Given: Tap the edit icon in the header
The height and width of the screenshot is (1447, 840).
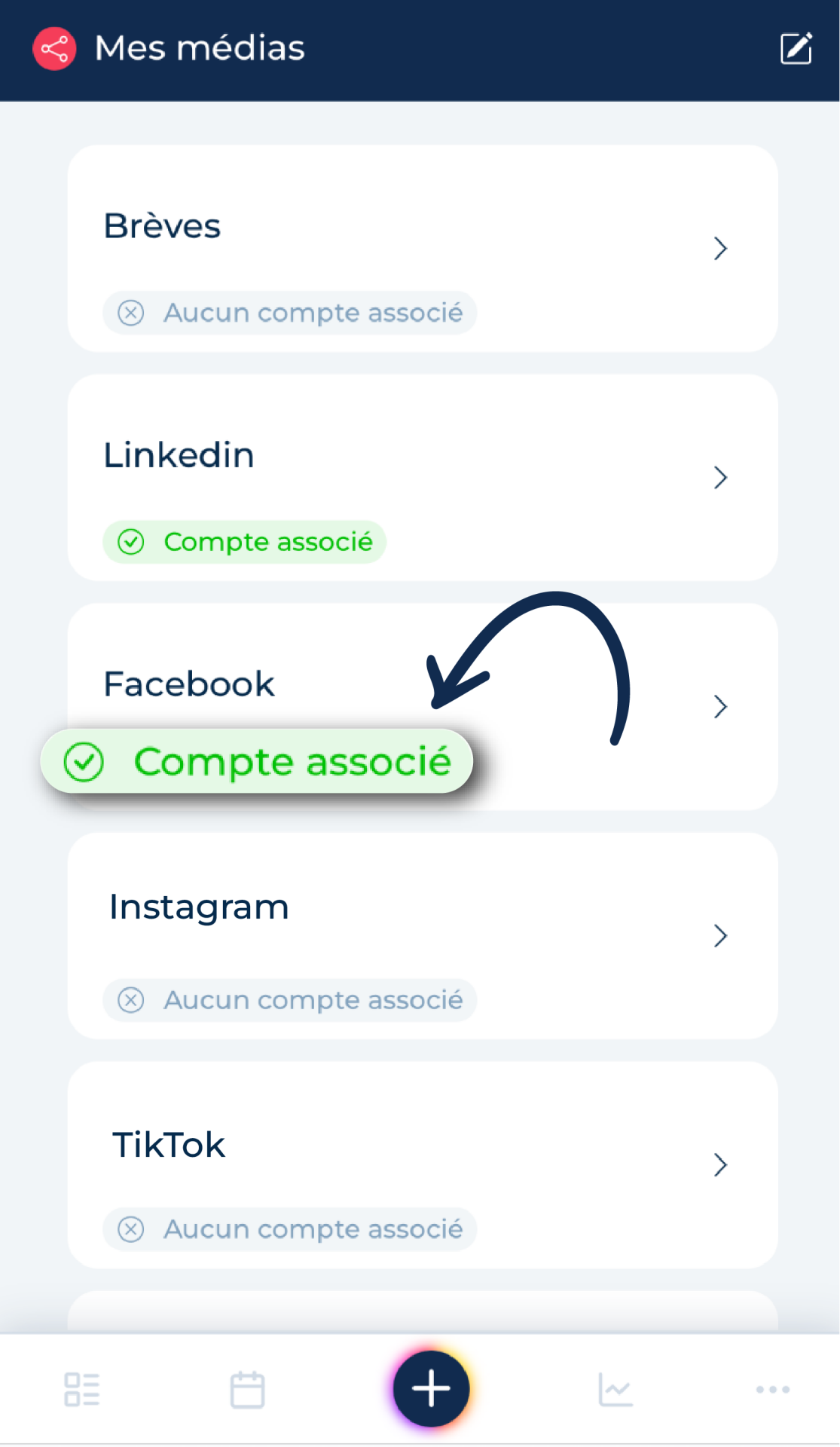Looking at the screenshot, I should click(x=796, y=48).
